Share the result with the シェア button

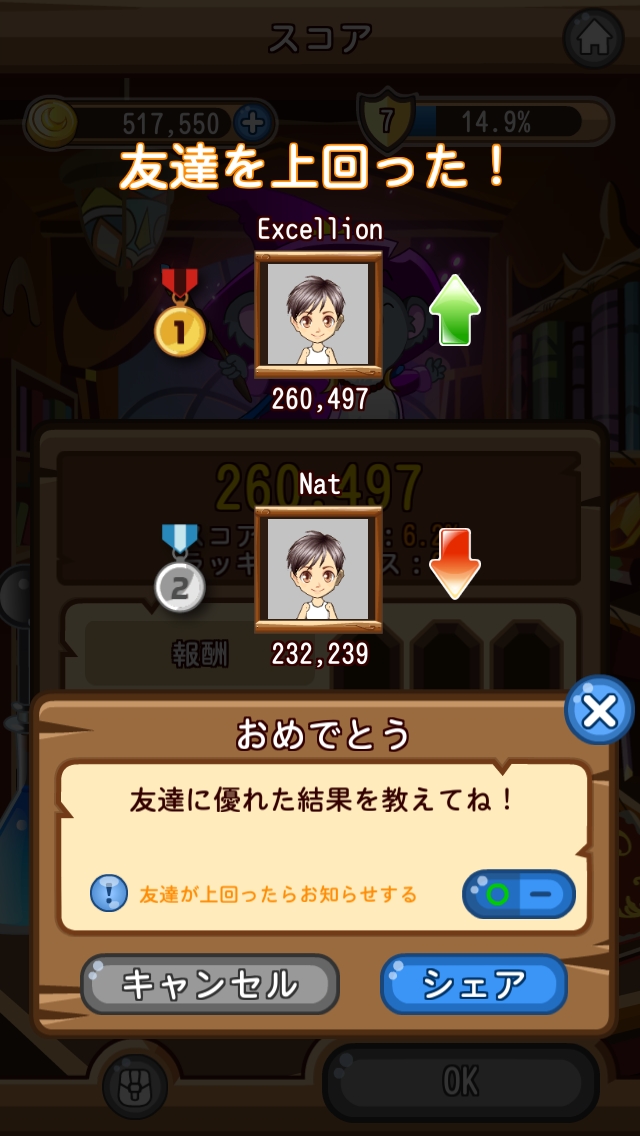pos(473,984)
